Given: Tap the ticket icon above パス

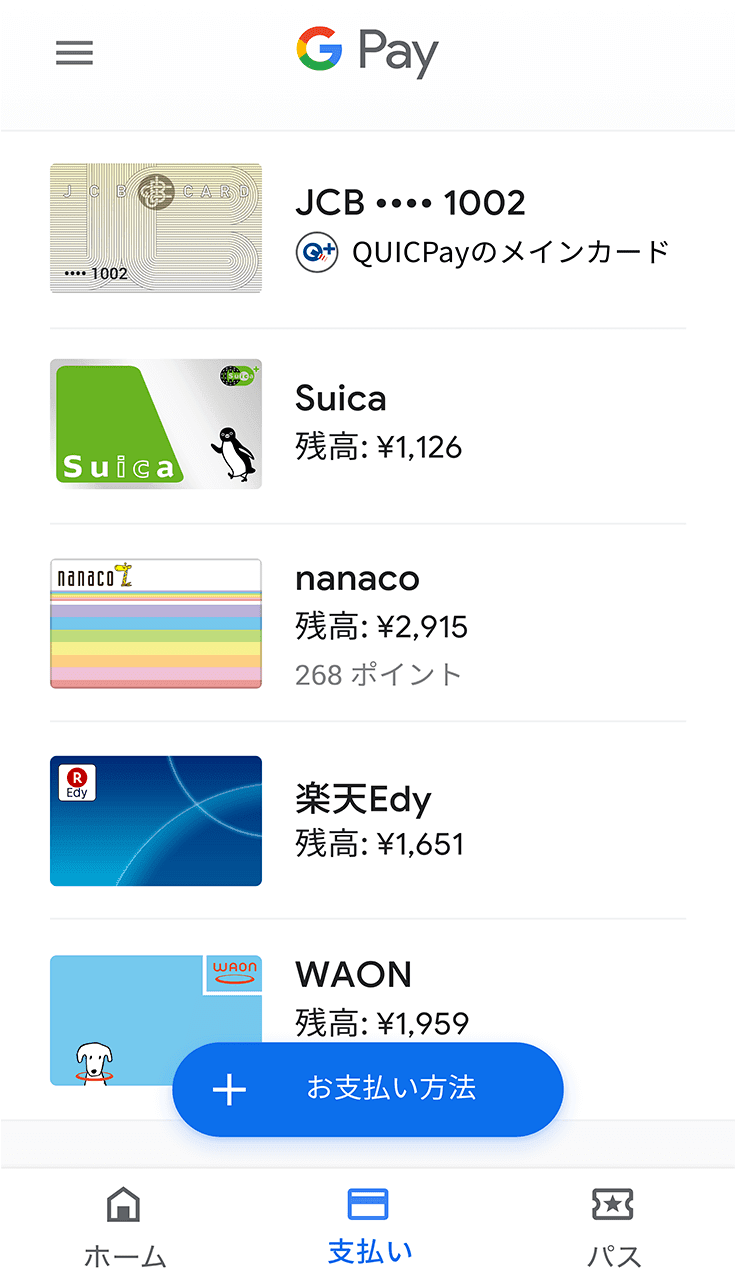Looking at the screenshot, I should coord(613,1206).
